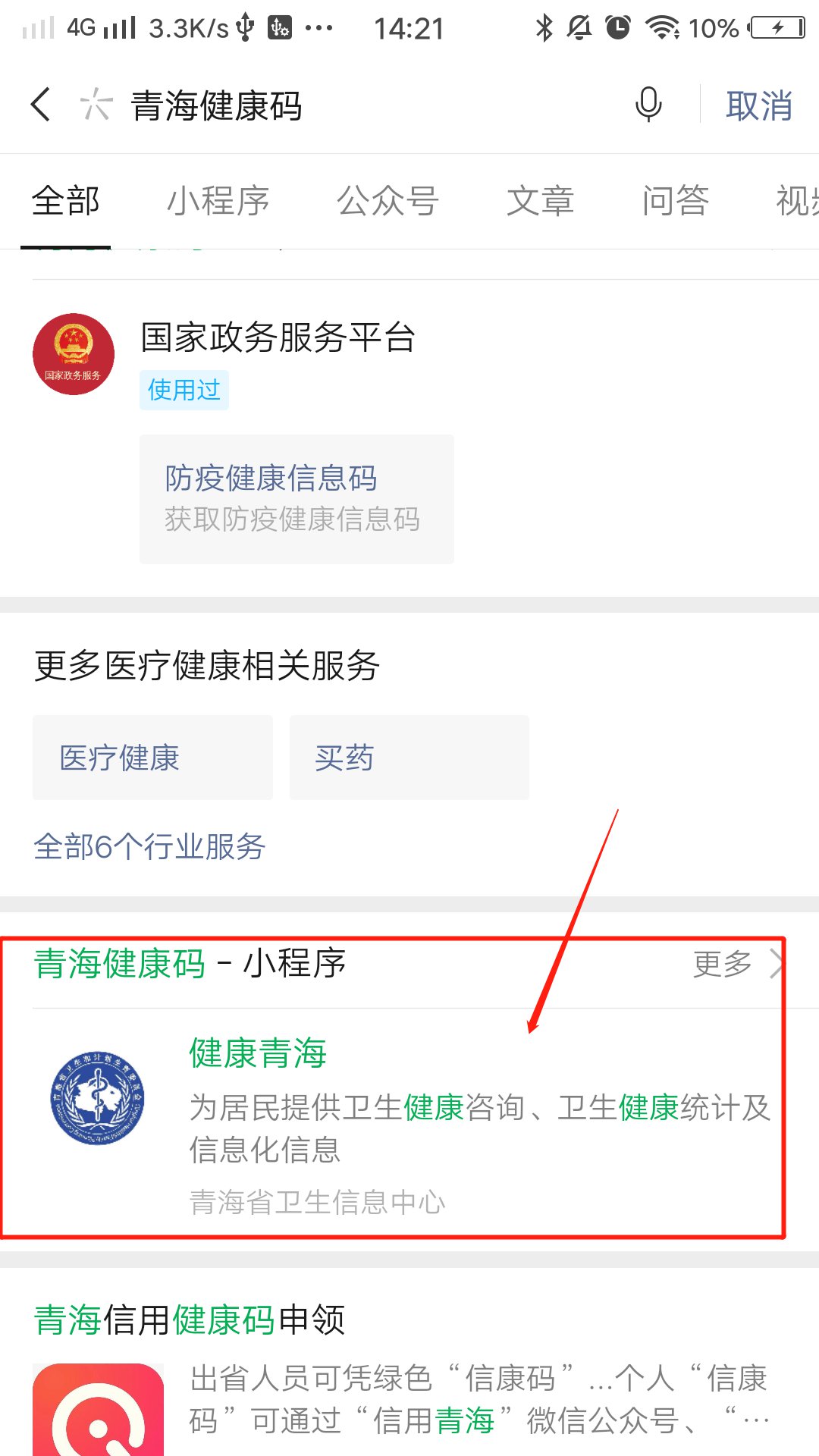Switch to the 小程序 tab

[x=218, y=202]
